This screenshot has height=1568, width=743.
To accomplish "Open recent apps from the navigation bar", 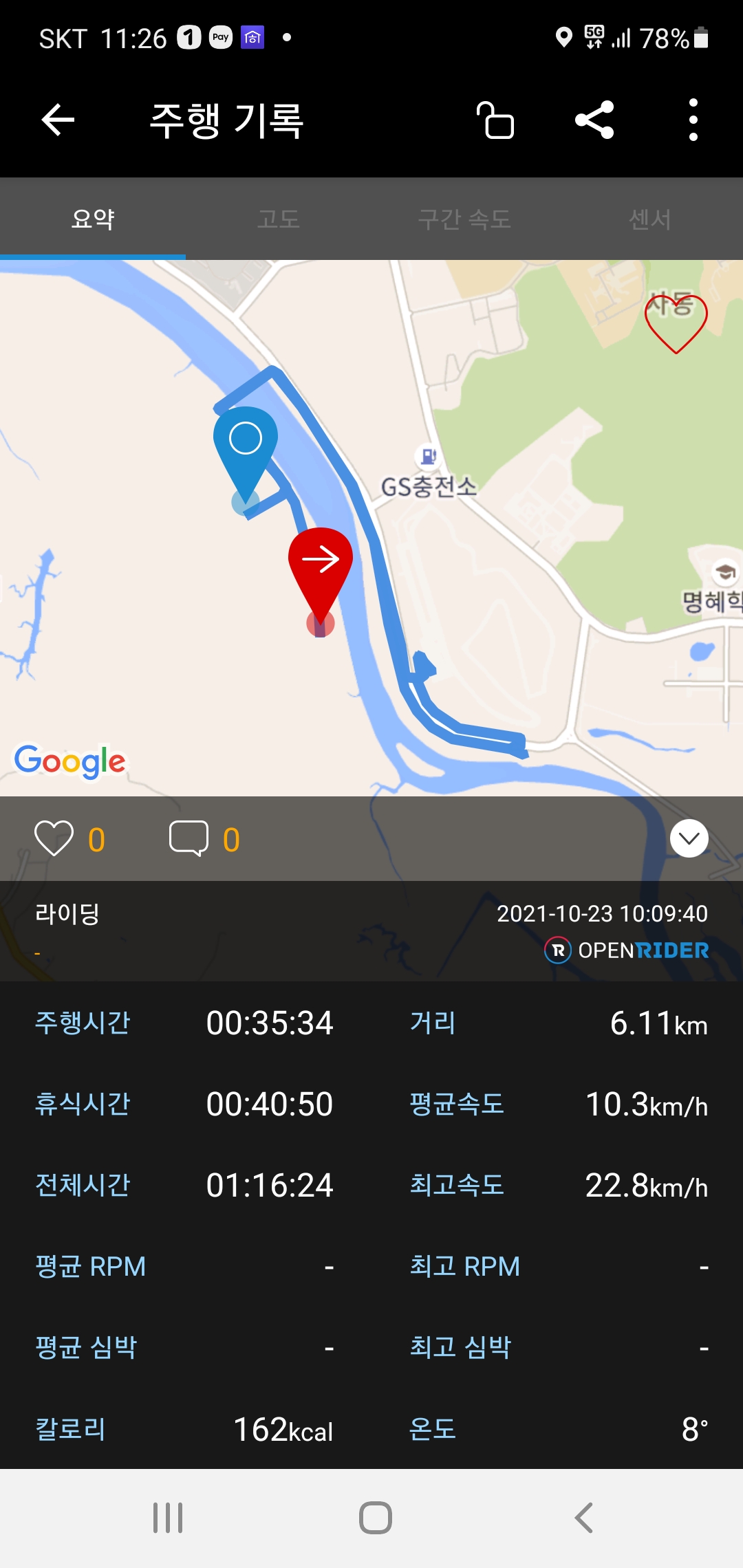I will tap(168, 1518).
